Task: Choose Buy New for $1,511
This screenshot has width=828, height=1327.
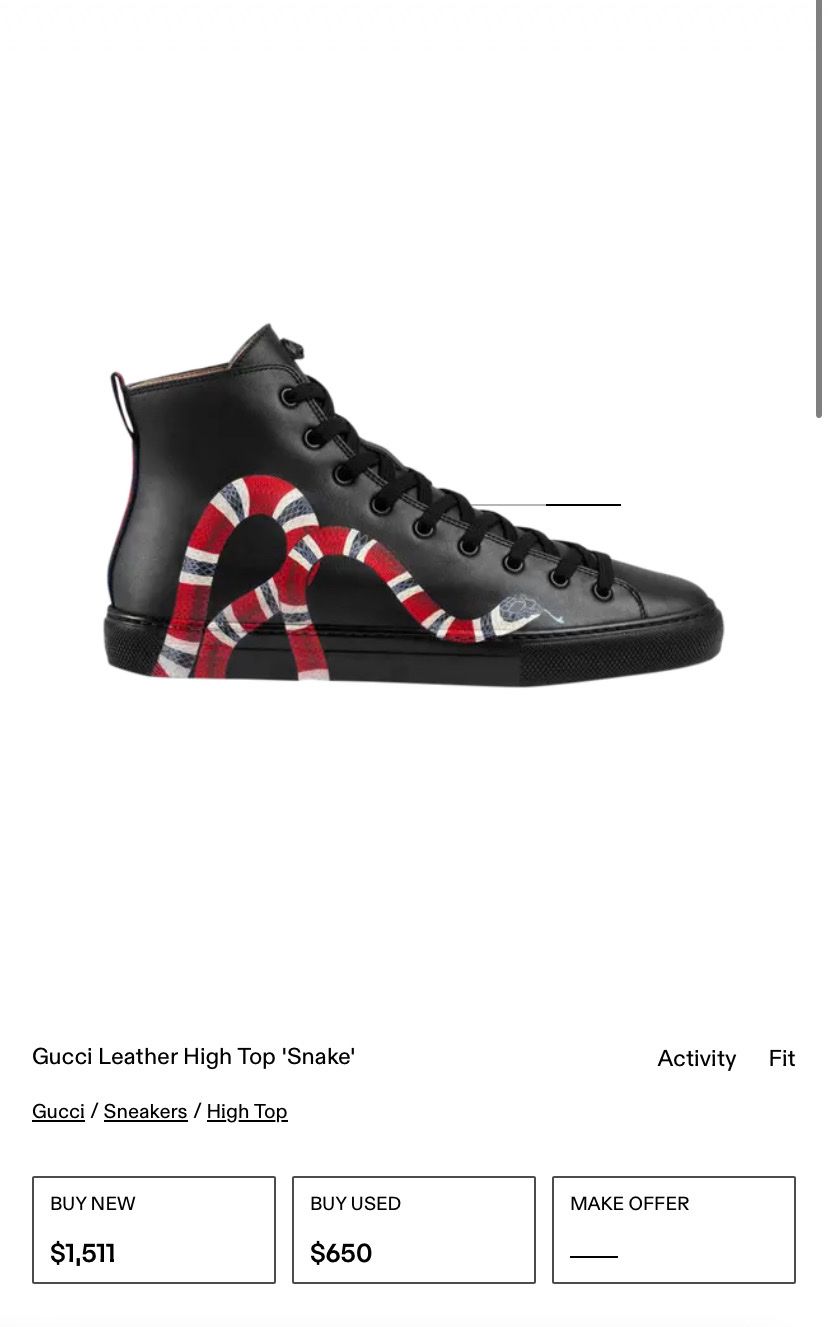Action: [x=154, y=1229]
